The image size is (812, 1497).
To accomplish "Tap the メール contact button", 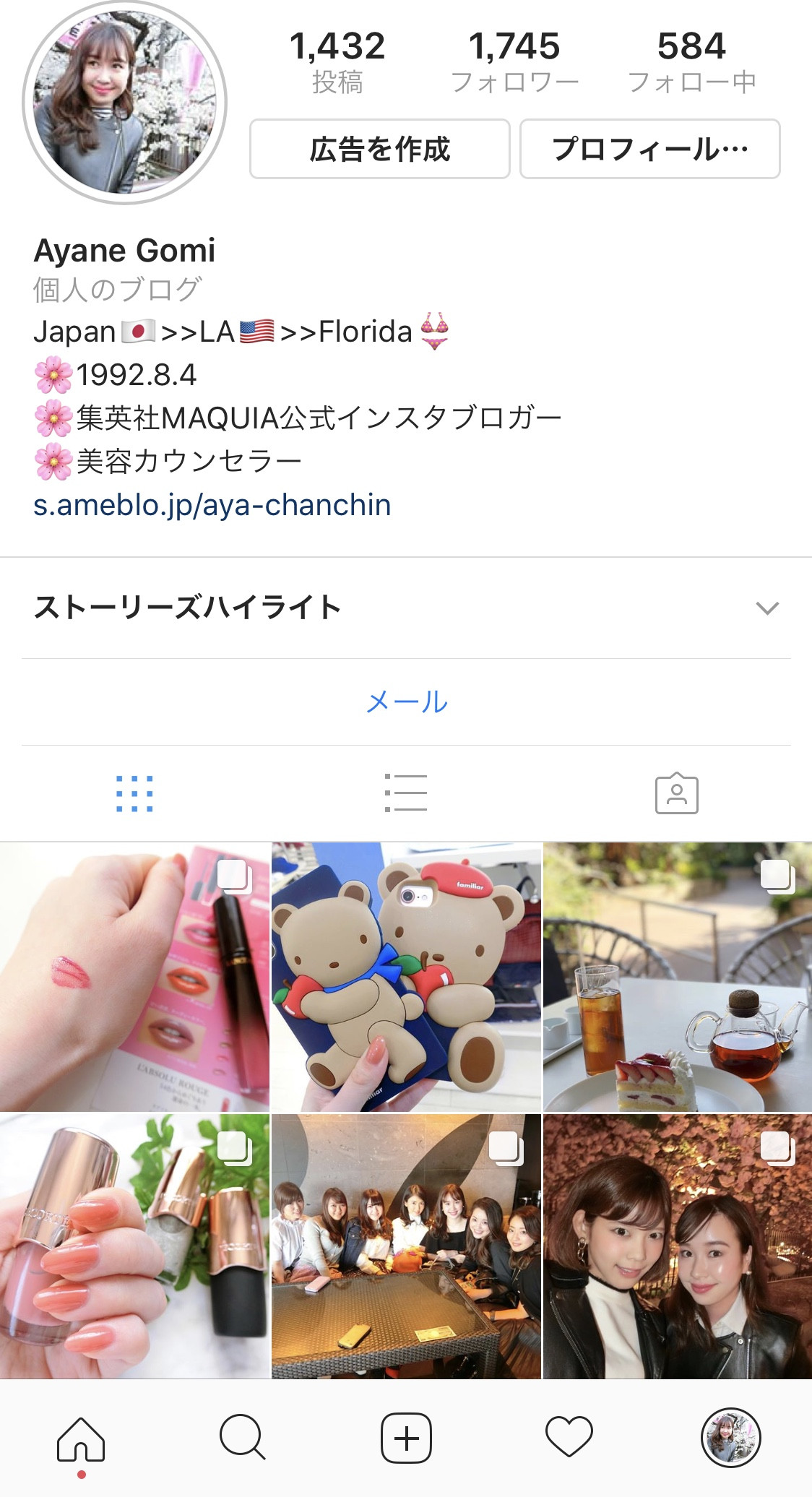I will [x=406, y=702].
